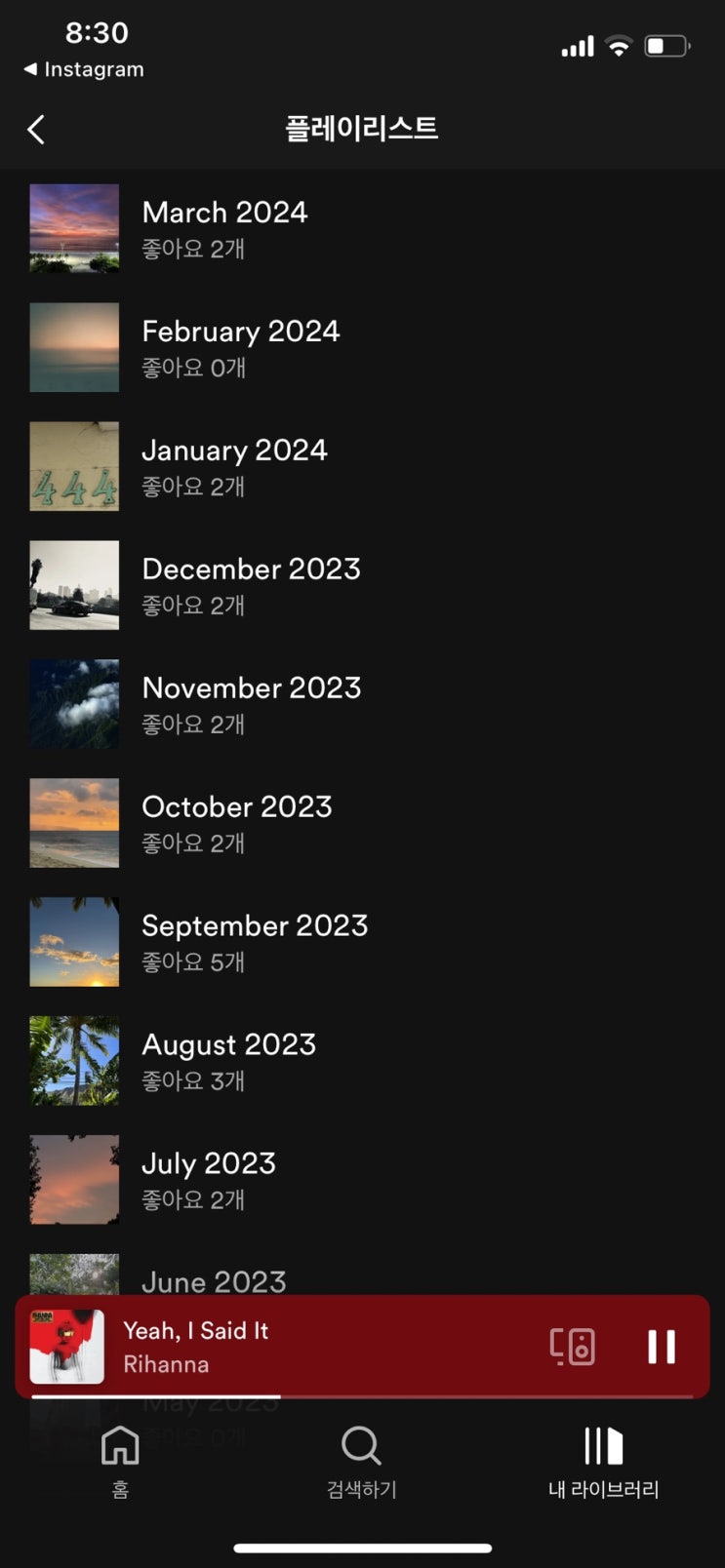Open the December 2023 playlist

(x=251, y=585)
